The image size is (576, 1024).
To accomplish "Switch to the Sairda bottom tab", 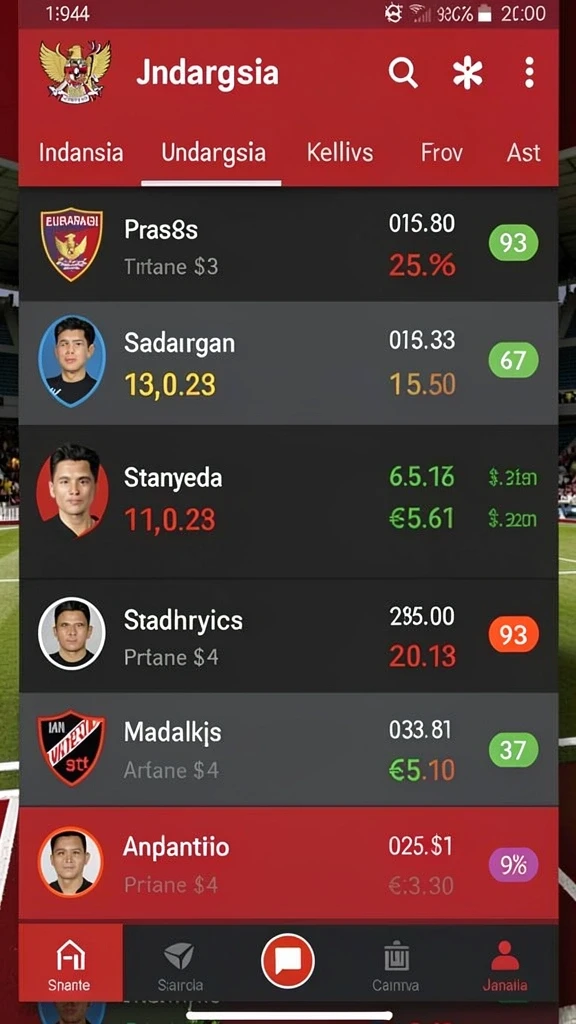I will click(x=180, y=963).
